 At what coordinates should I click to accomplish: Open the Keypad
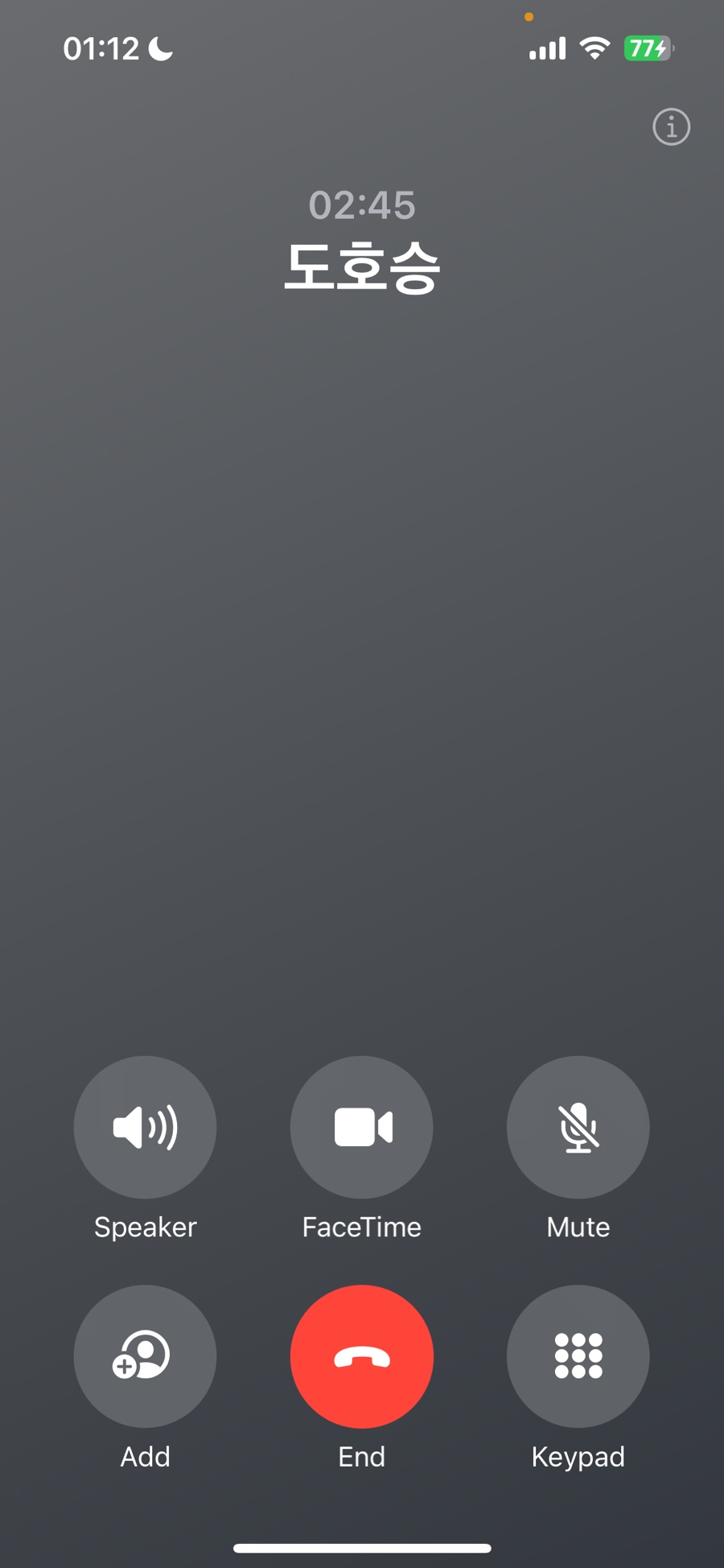[578, 1356]
